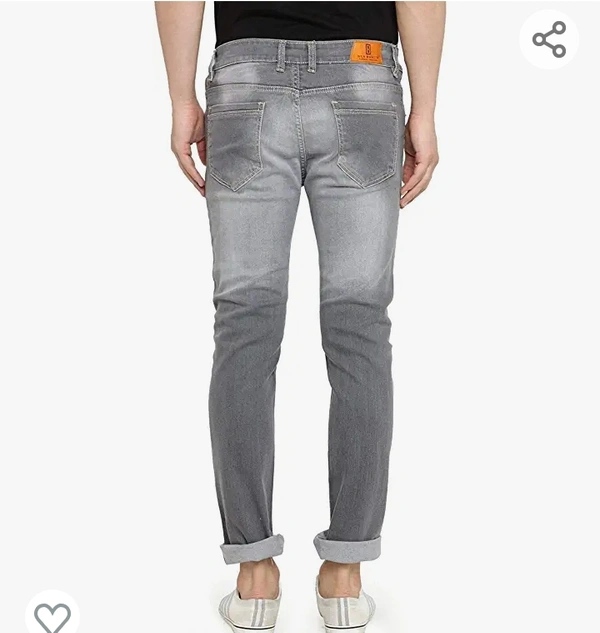Share this grey jeans product

coord(549,39)
